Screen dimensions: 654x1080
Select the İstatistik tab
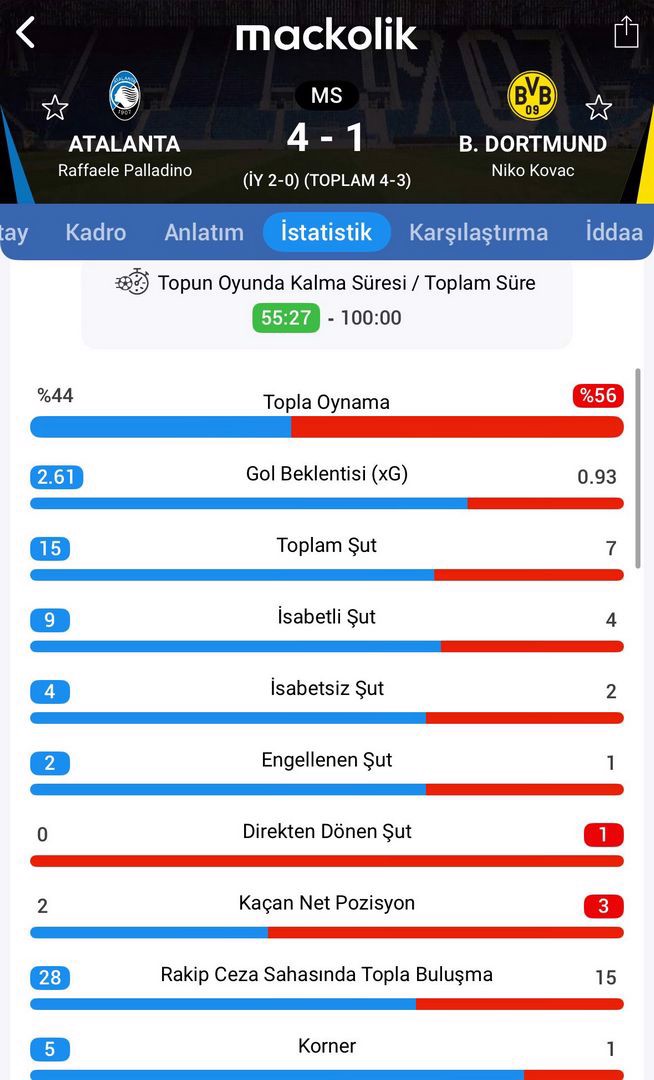pyautogui.click(x=326, y=232)
